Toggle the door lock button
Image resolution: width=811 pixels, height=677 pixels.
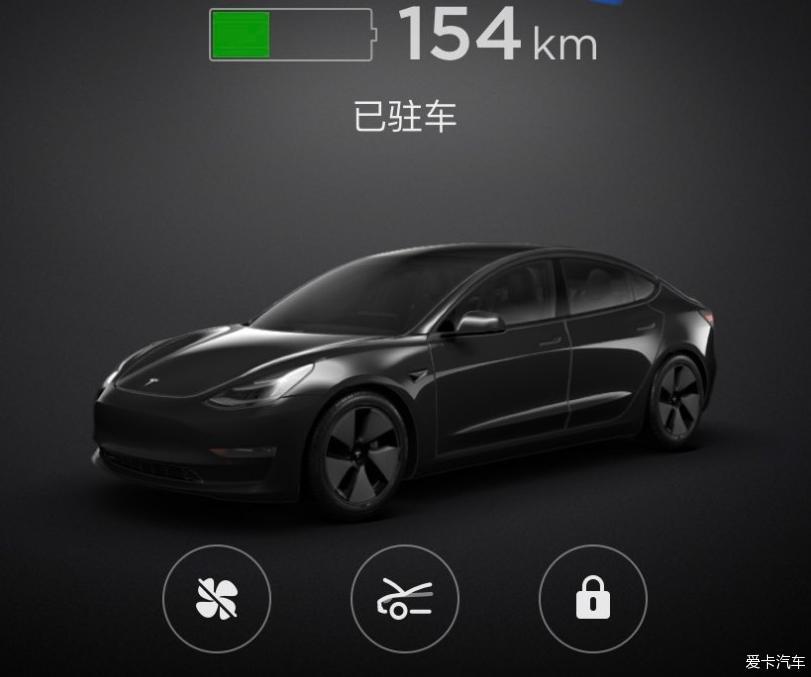593,598
